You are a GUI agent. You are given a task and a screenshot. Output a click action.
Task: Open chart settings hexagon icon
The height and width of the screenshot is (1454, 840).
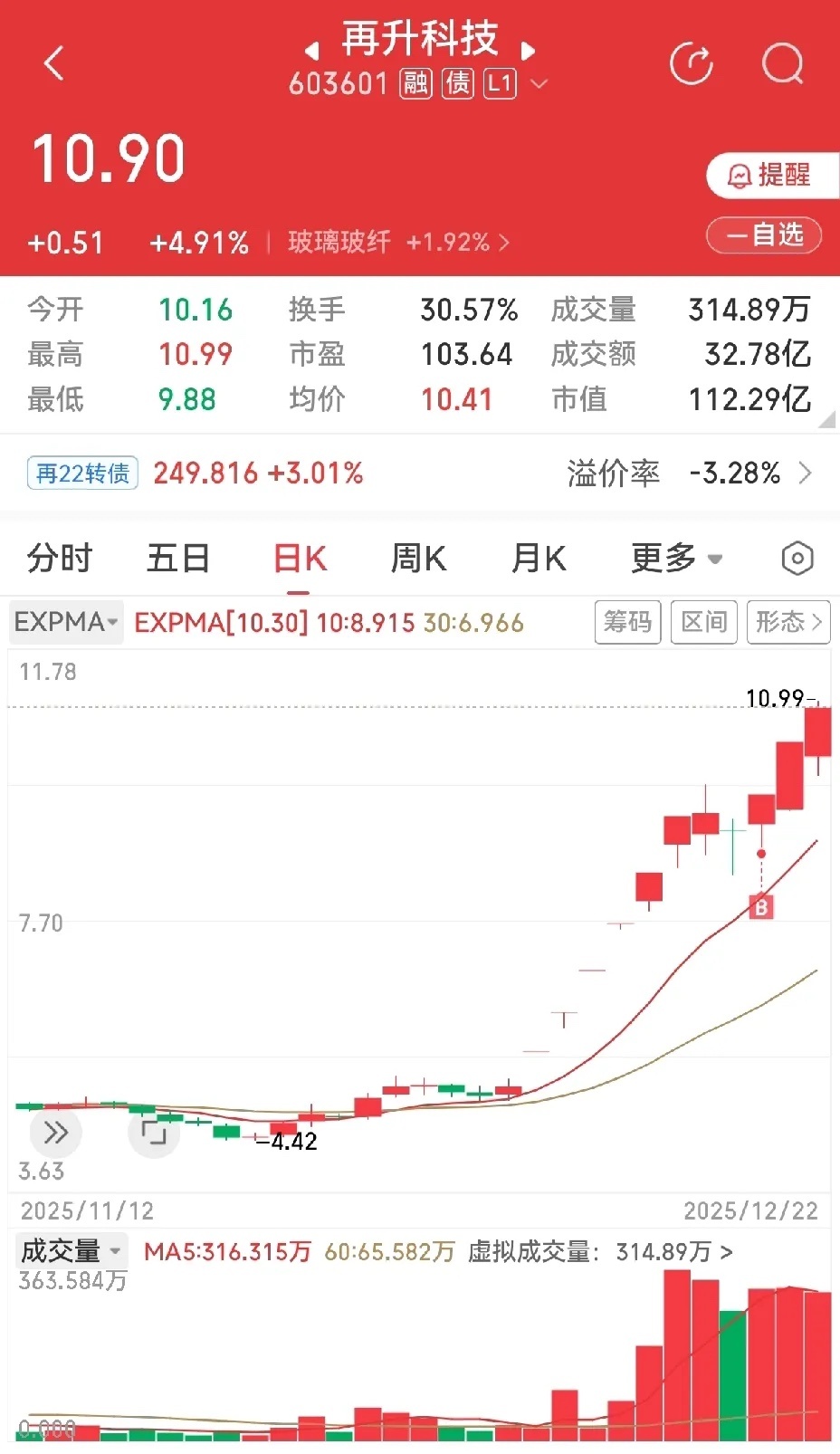797,559
